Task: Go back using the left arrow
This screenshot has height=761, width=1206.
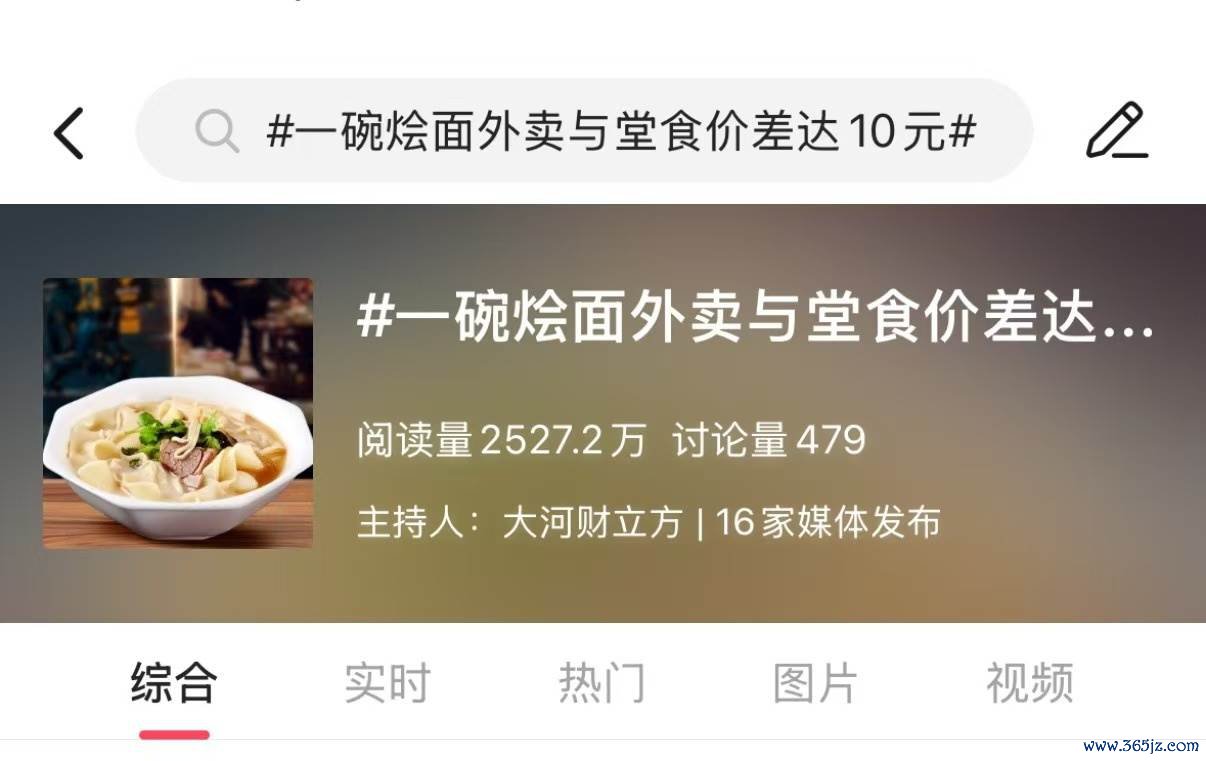Action: [x=68, y=132]
